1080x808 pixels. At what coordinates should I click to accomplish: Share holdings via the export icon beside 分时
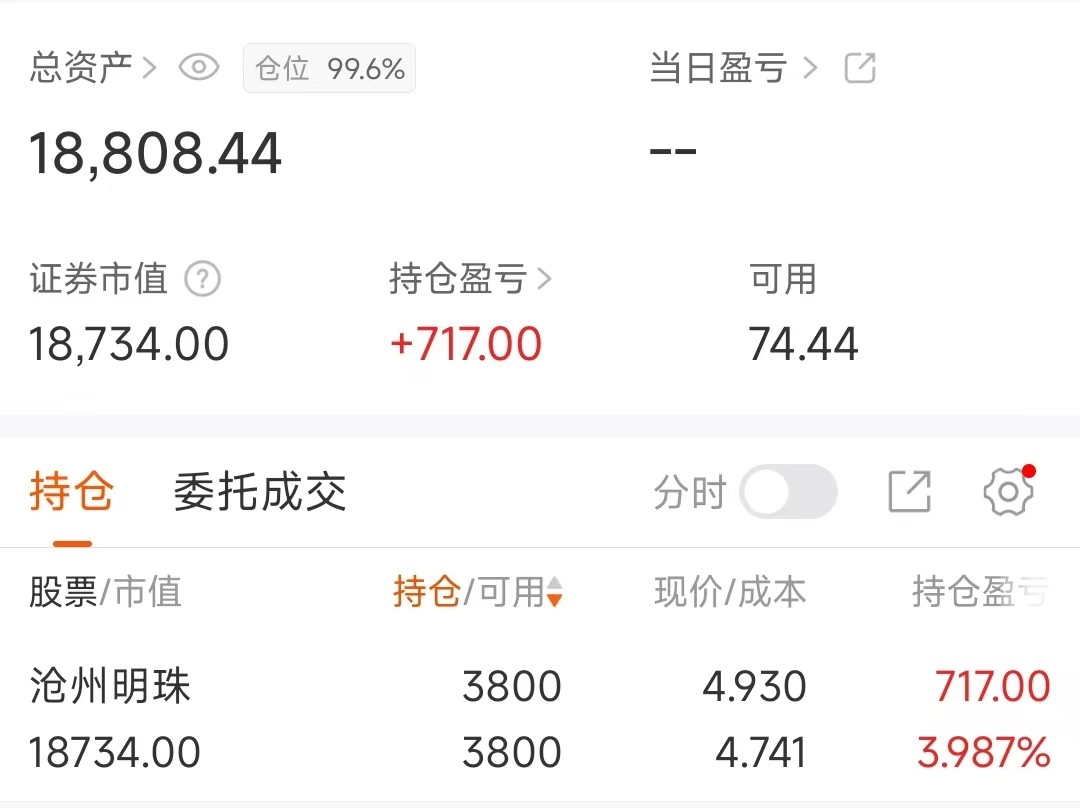tap(909, 492)
